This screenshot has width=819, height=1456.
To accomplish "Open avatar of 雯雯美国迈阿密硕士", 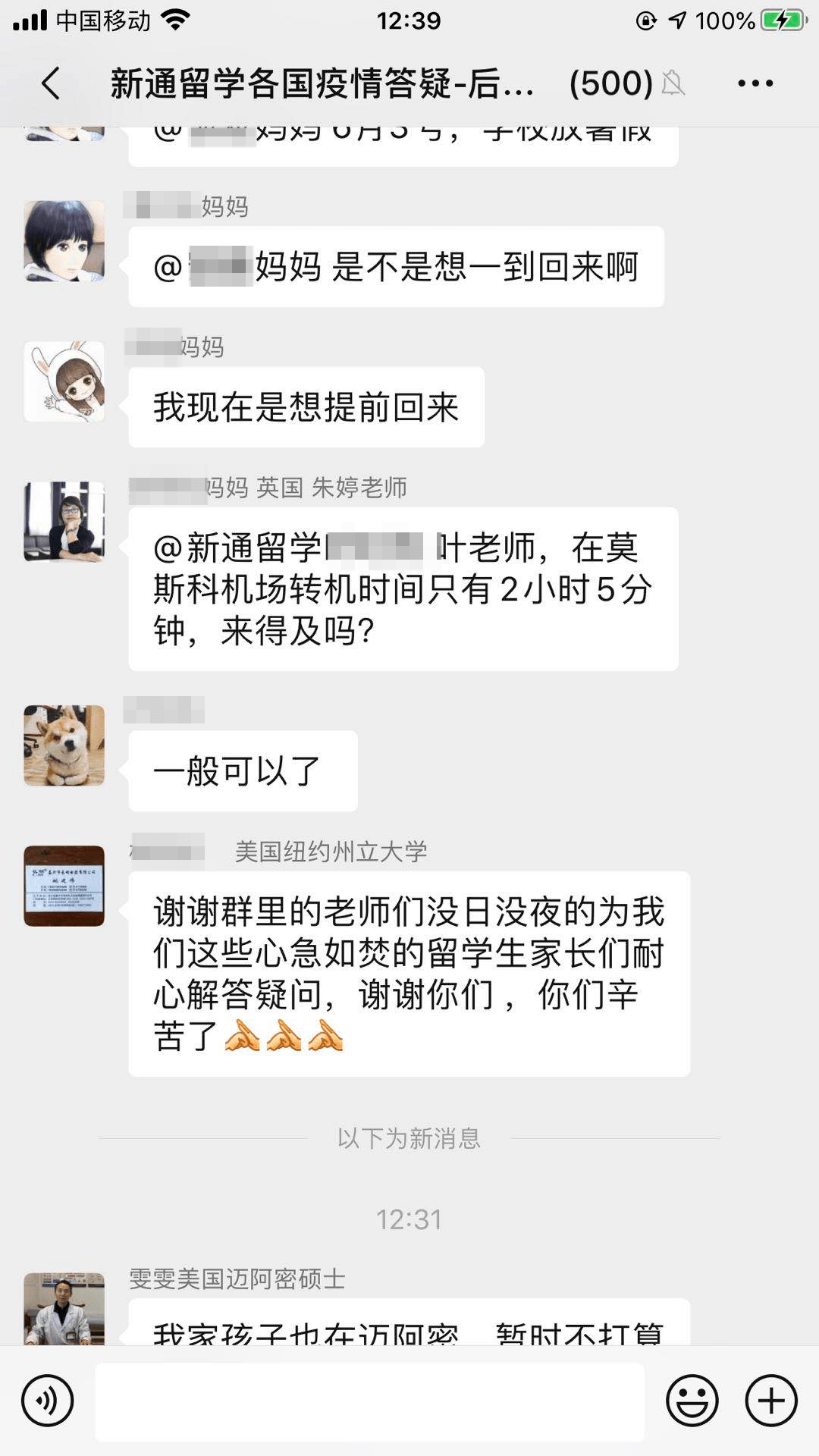I will point(64,1310).
